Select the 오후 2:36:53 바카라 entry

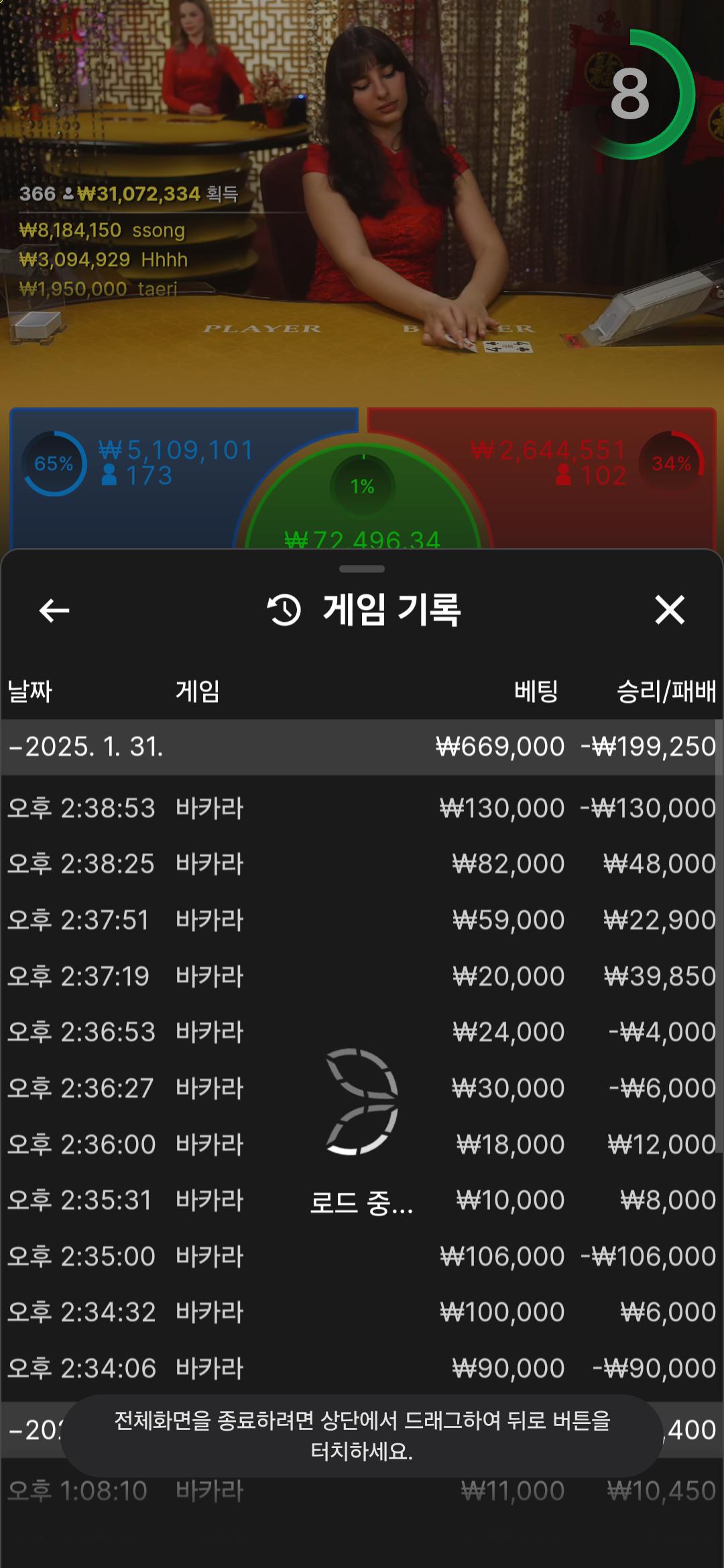[x=362, y=1032]
